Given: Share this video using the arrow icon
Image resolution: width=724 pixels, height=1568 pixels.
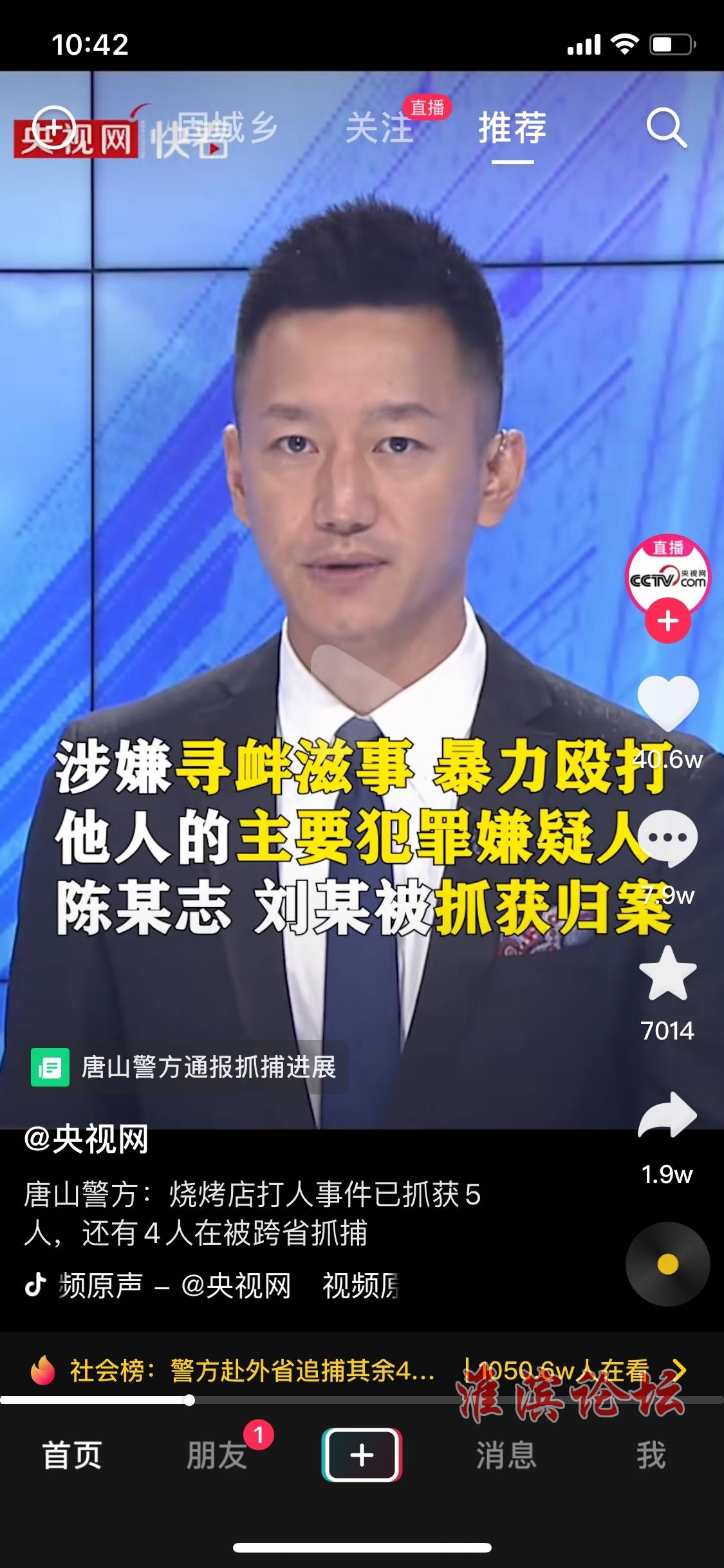Looking at the screenshot, I should click(x=668, y=1115).
